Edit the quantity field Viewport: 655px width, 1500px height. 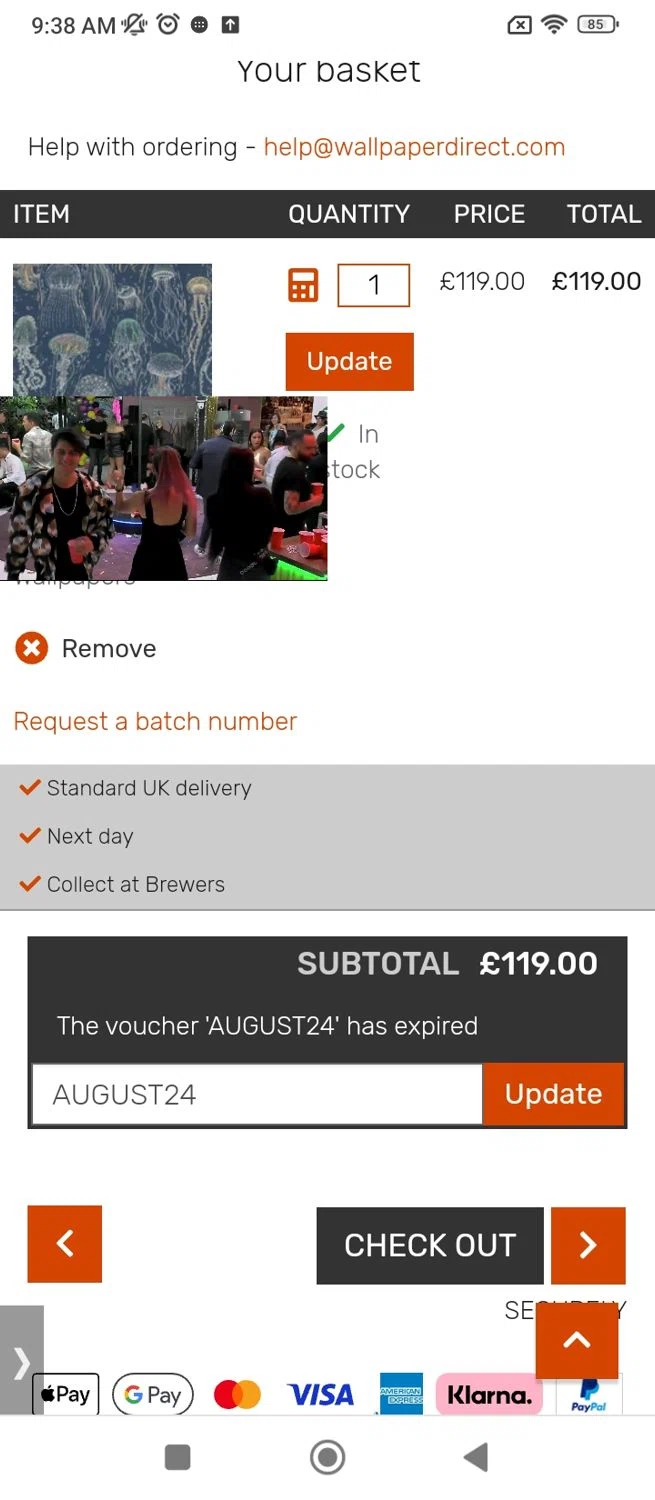373,285
